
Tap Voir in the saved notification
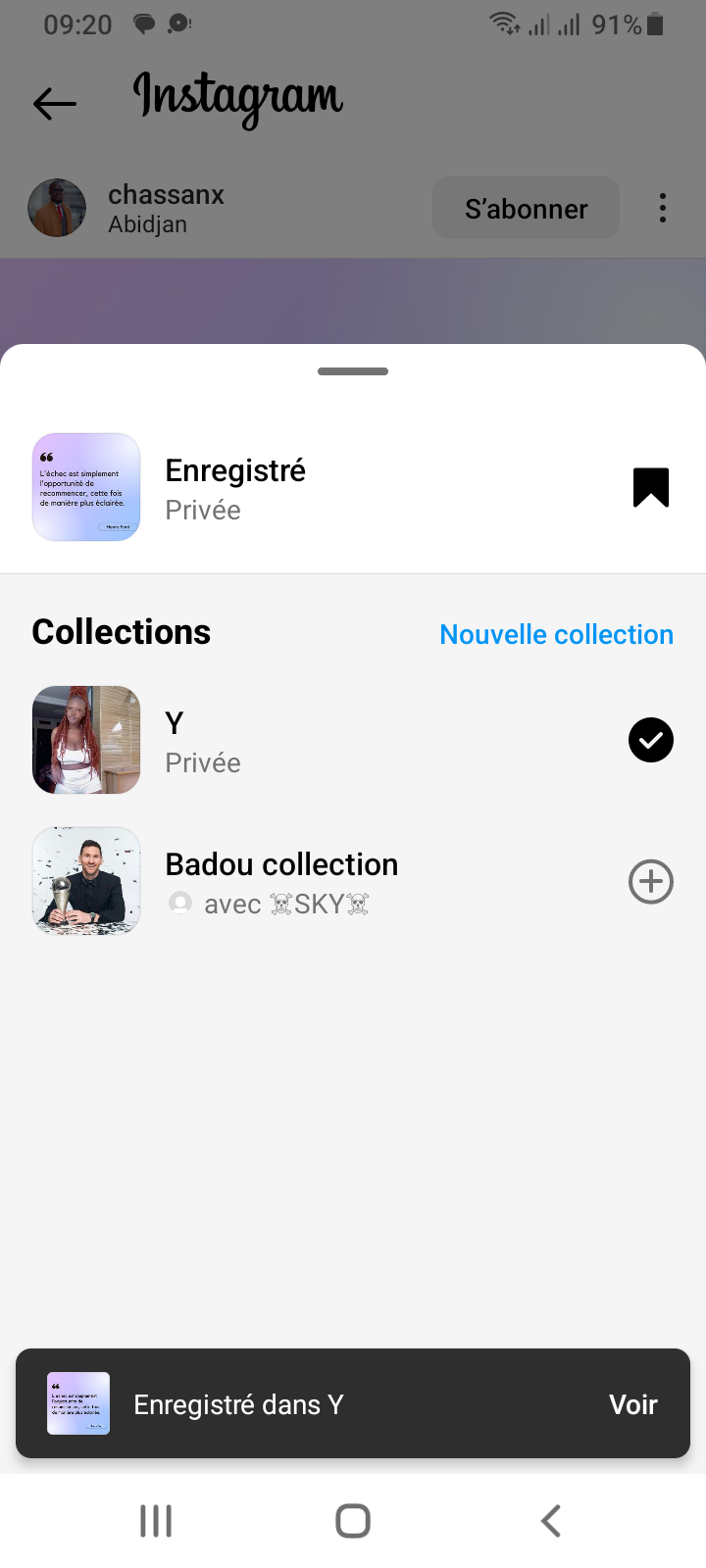point(632,1404)
